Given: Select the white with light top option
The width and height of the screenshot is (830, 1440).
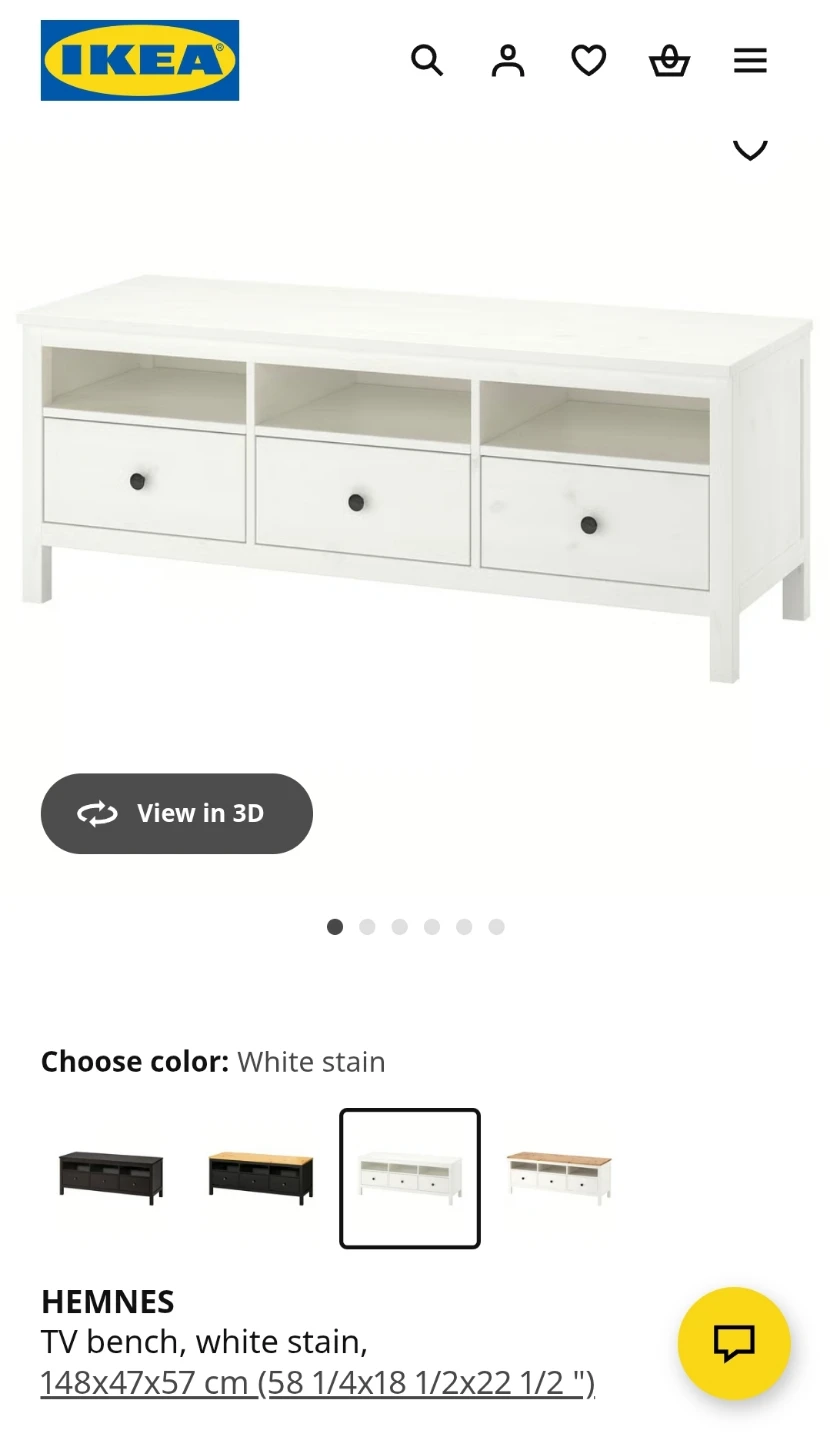Looking at the screenshot, I should pyautogui.click(x=559, y=1178).
